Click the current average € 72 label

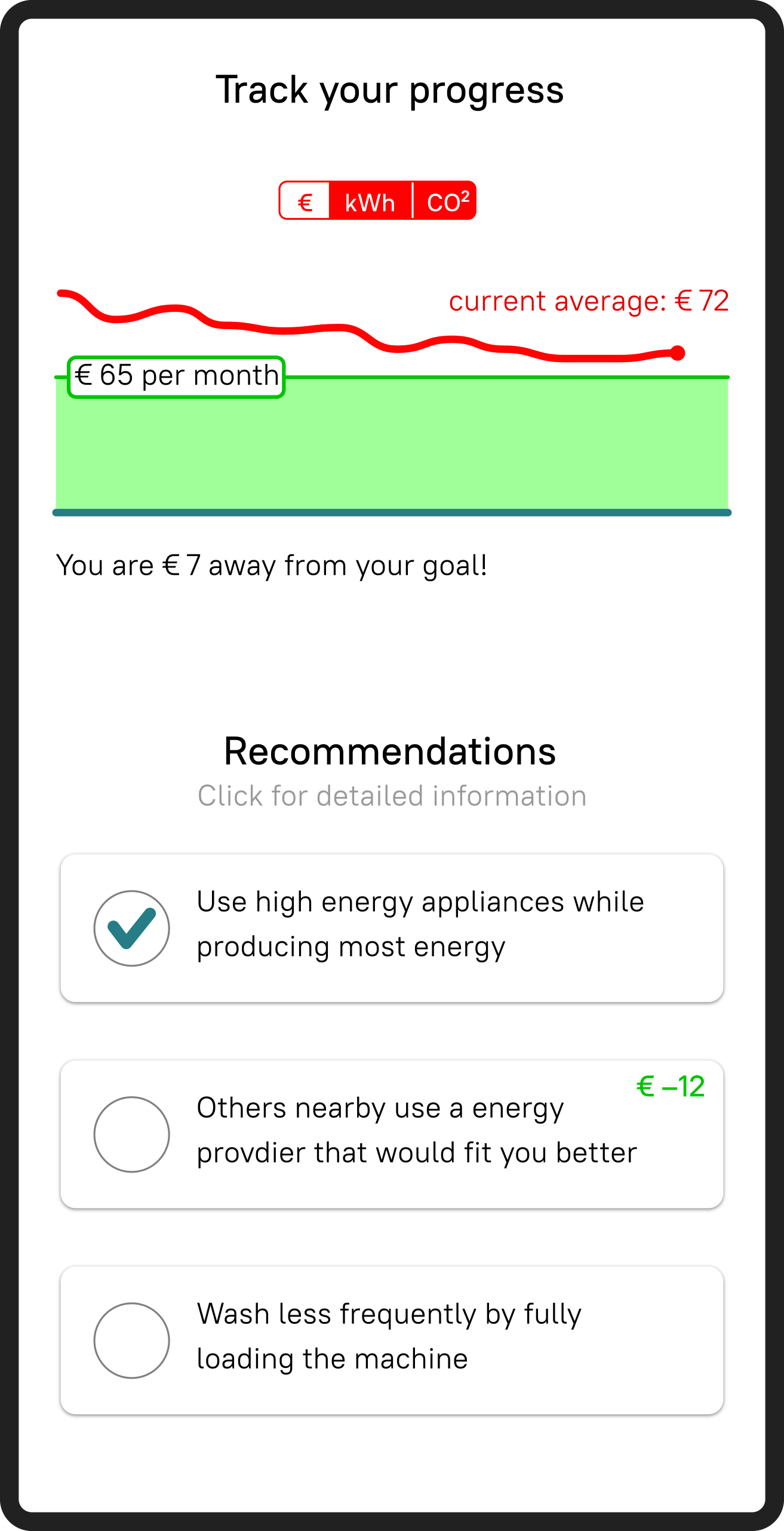(590, 301)
